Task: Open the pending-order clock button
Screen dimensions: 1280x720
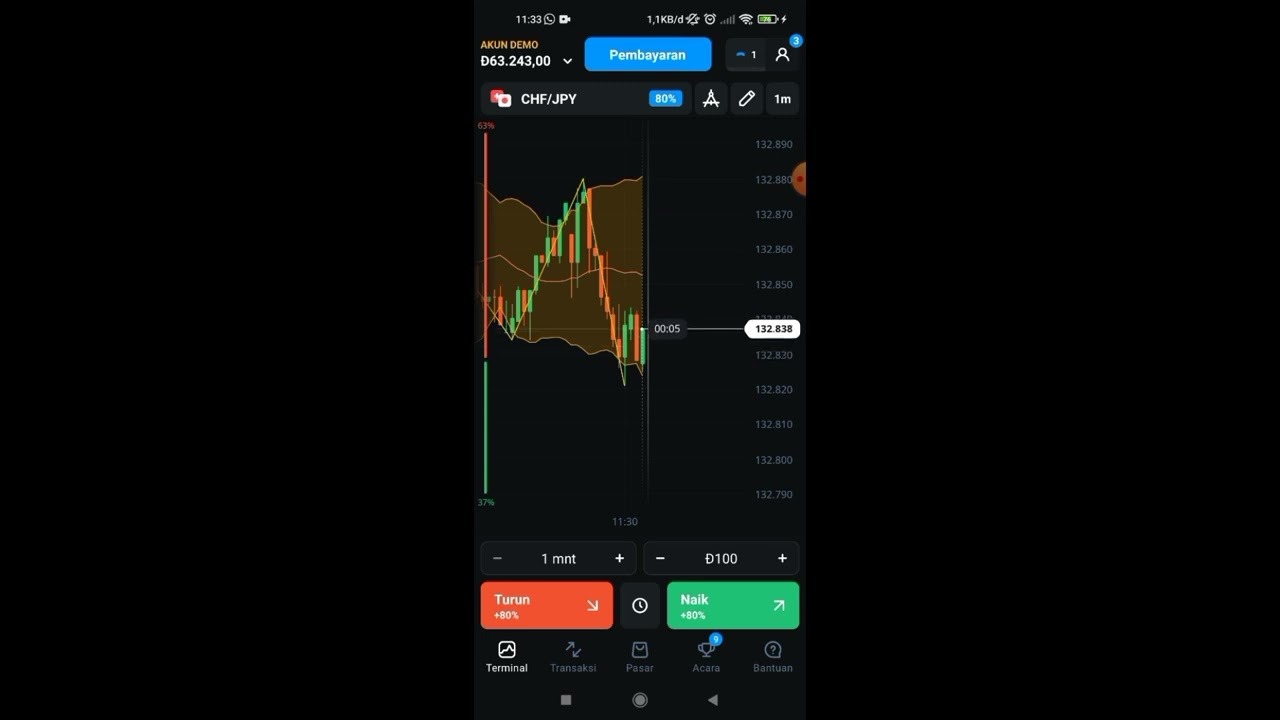Action: click(x=640, y=605)
